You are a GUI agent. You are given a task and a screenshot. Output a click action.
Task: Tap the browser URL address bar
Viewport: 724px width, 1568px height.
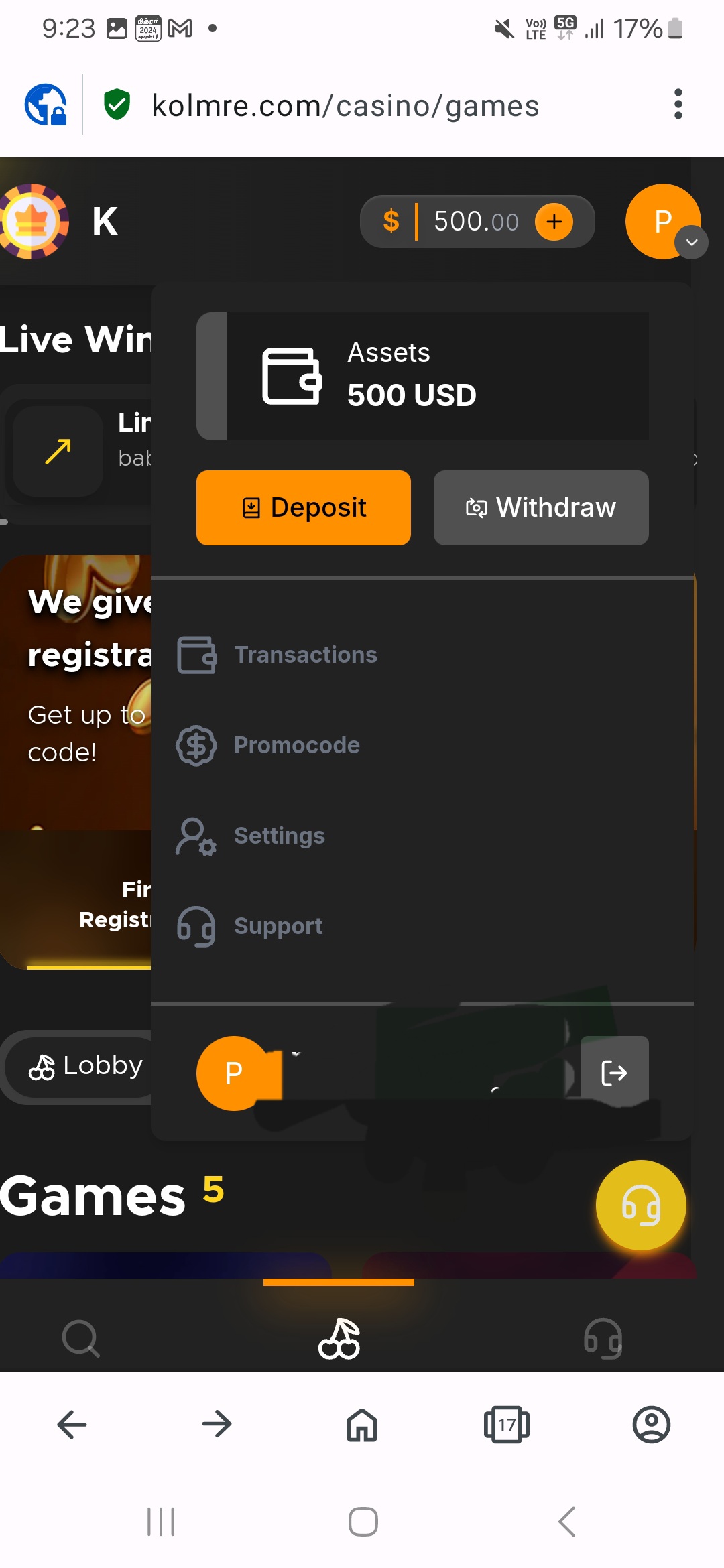345,106
